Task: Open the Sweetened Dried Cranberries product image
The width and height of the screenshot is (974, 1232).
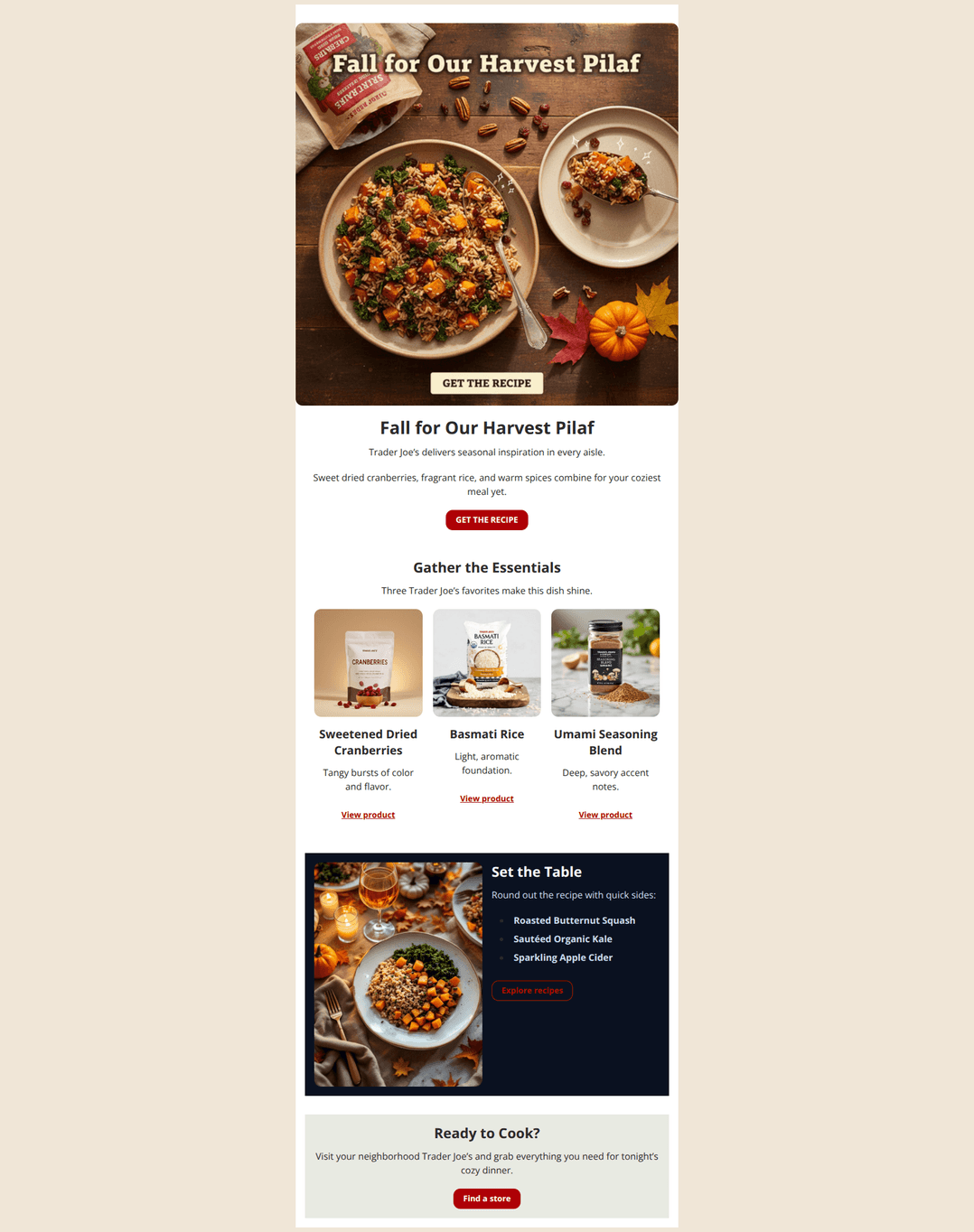Action: pos(368,663)
